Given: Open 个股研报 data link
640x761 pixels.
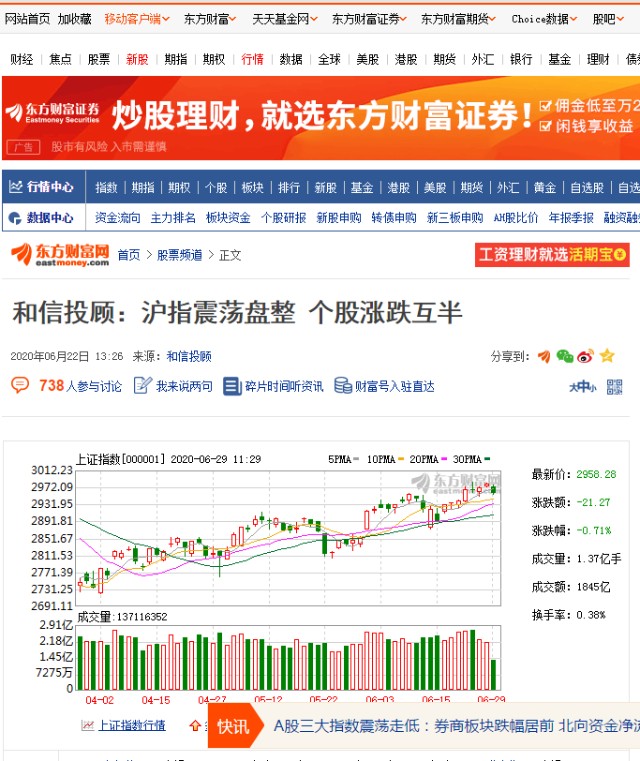Looking at the screenshot, I should click(x=283, y=217).
